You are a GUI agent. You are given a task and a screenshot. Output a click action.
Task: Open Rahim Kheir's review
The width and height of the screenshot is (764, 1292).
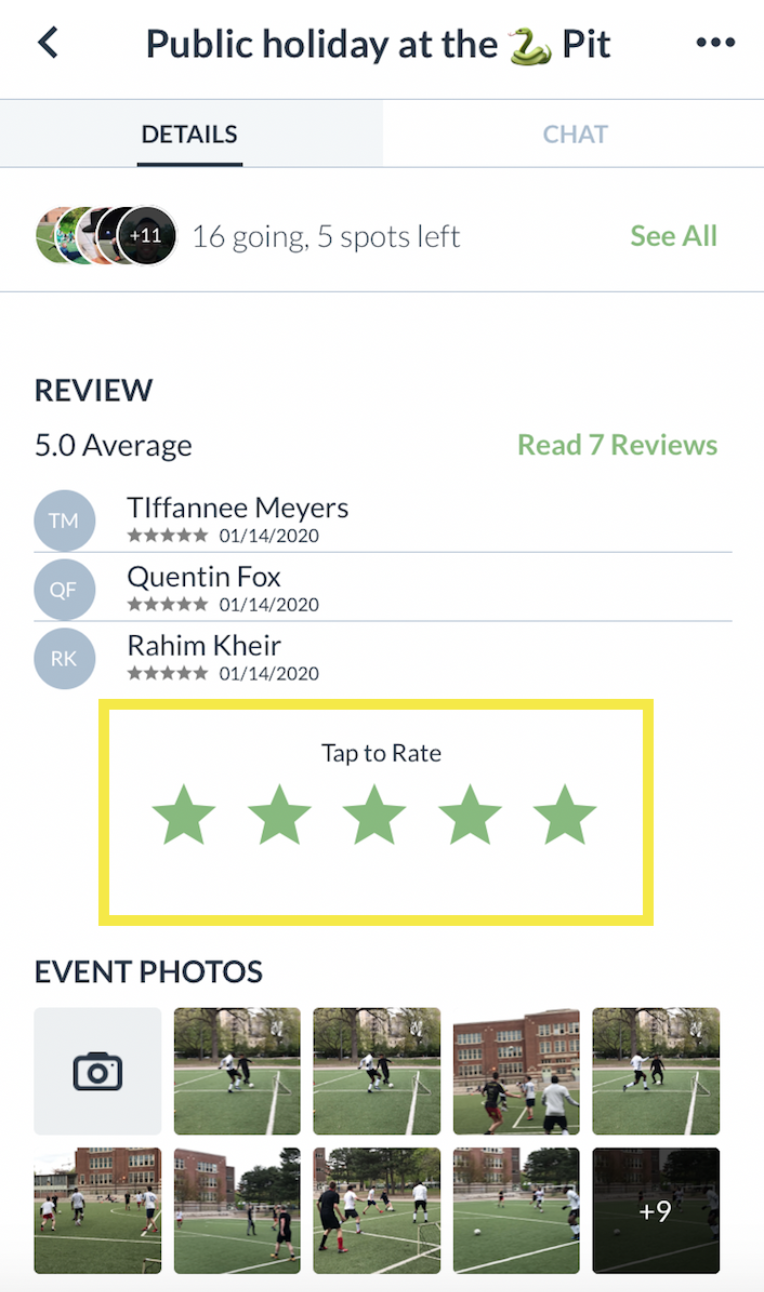[x=204, y=657]
